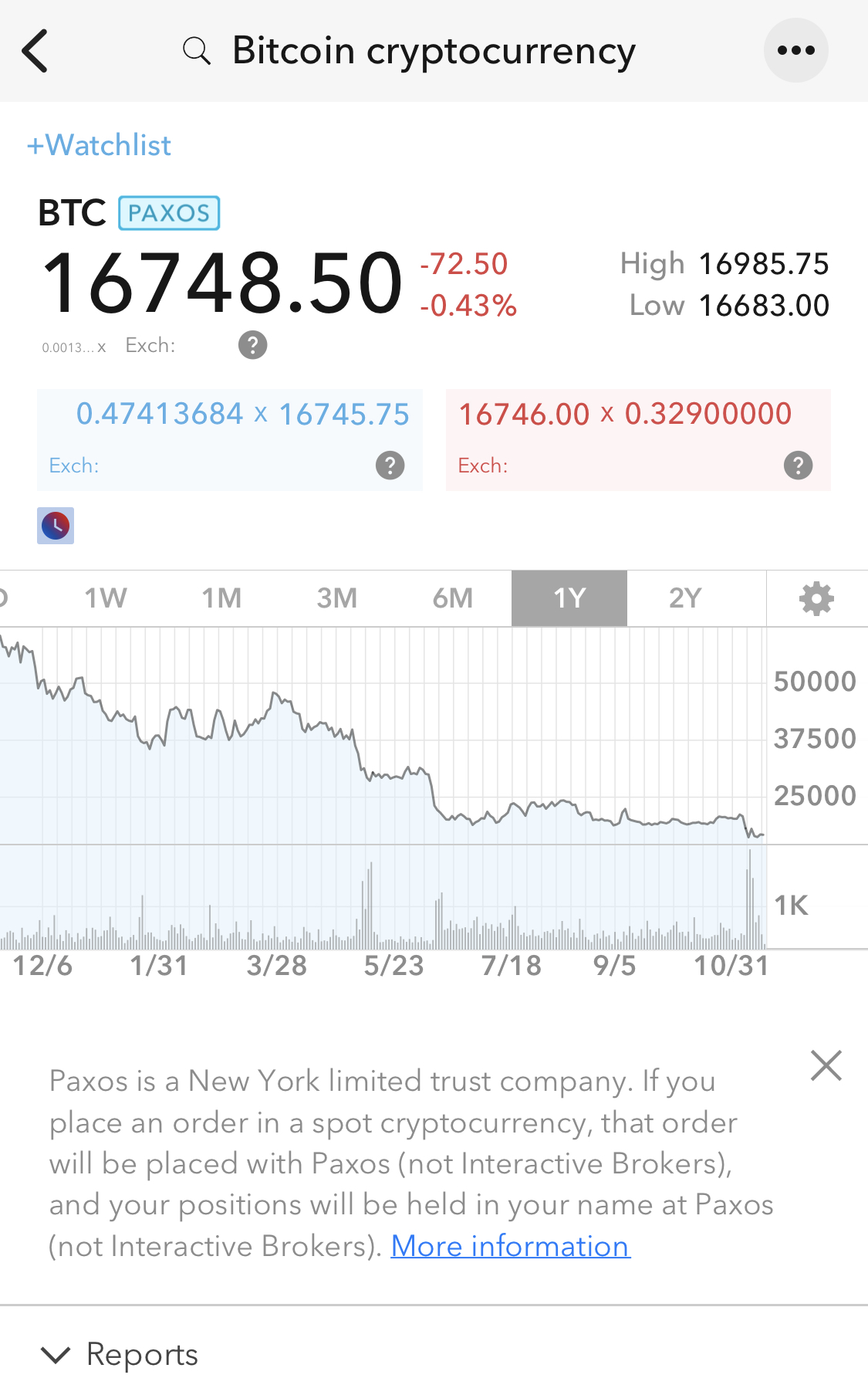The image size is (868, 1395).
Task: Switch chart to 1M range
Action: pyautogui.click(x=222, y=598)
